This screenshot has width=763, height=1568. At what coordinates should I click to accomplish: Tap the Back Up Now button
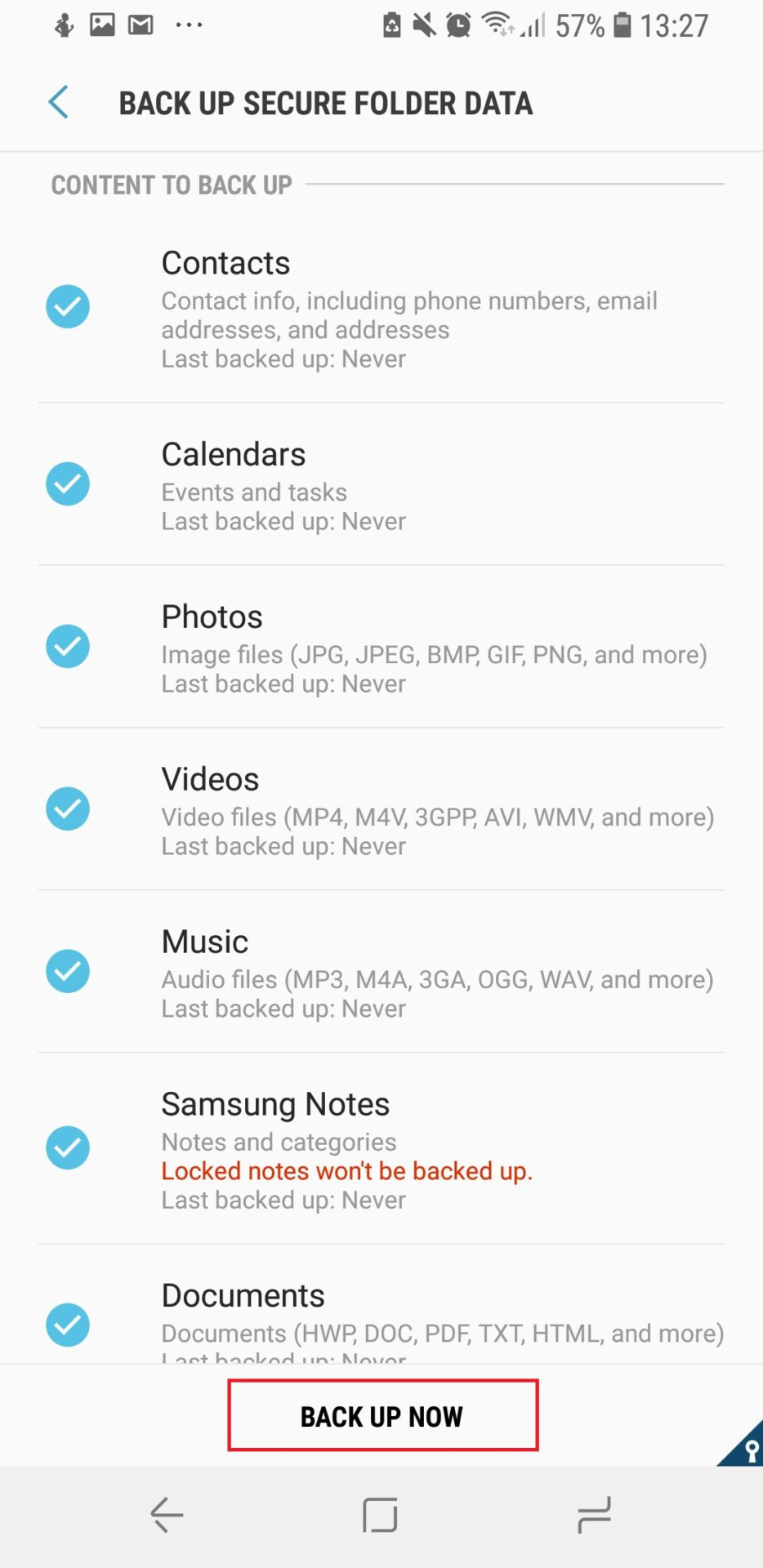click(x=382, y=1416)
